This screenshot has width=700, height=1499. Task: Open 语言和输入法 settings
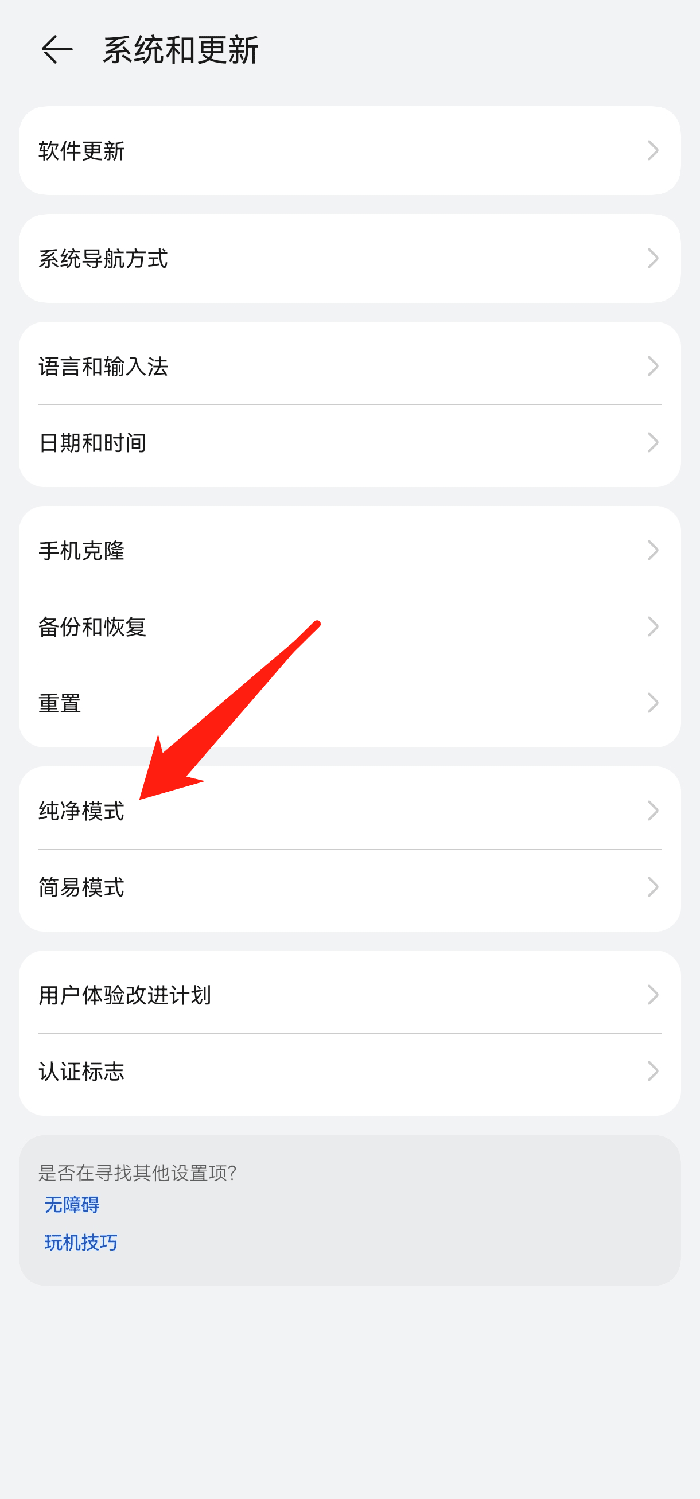(x=349, y=367)
